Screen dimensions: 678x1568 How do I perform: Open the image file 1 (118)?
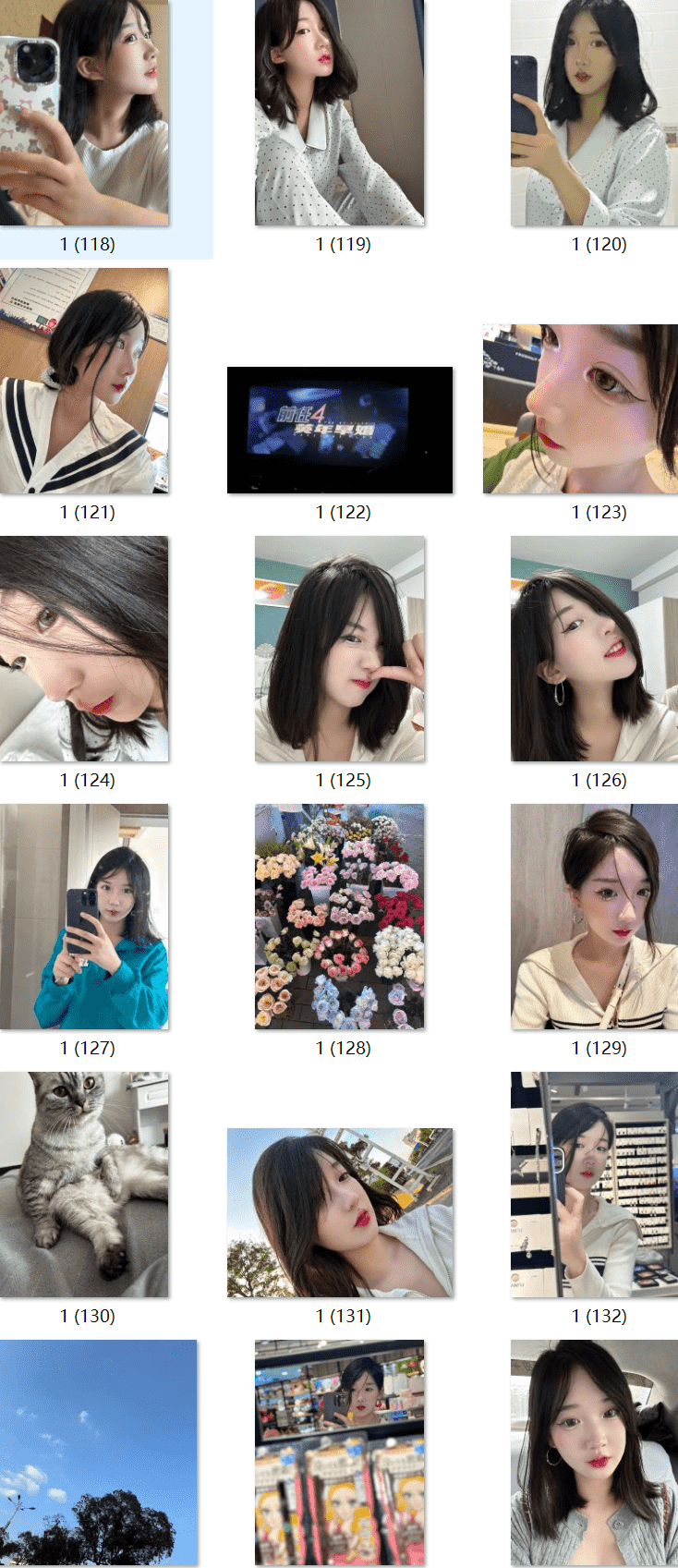coord(84,113)
